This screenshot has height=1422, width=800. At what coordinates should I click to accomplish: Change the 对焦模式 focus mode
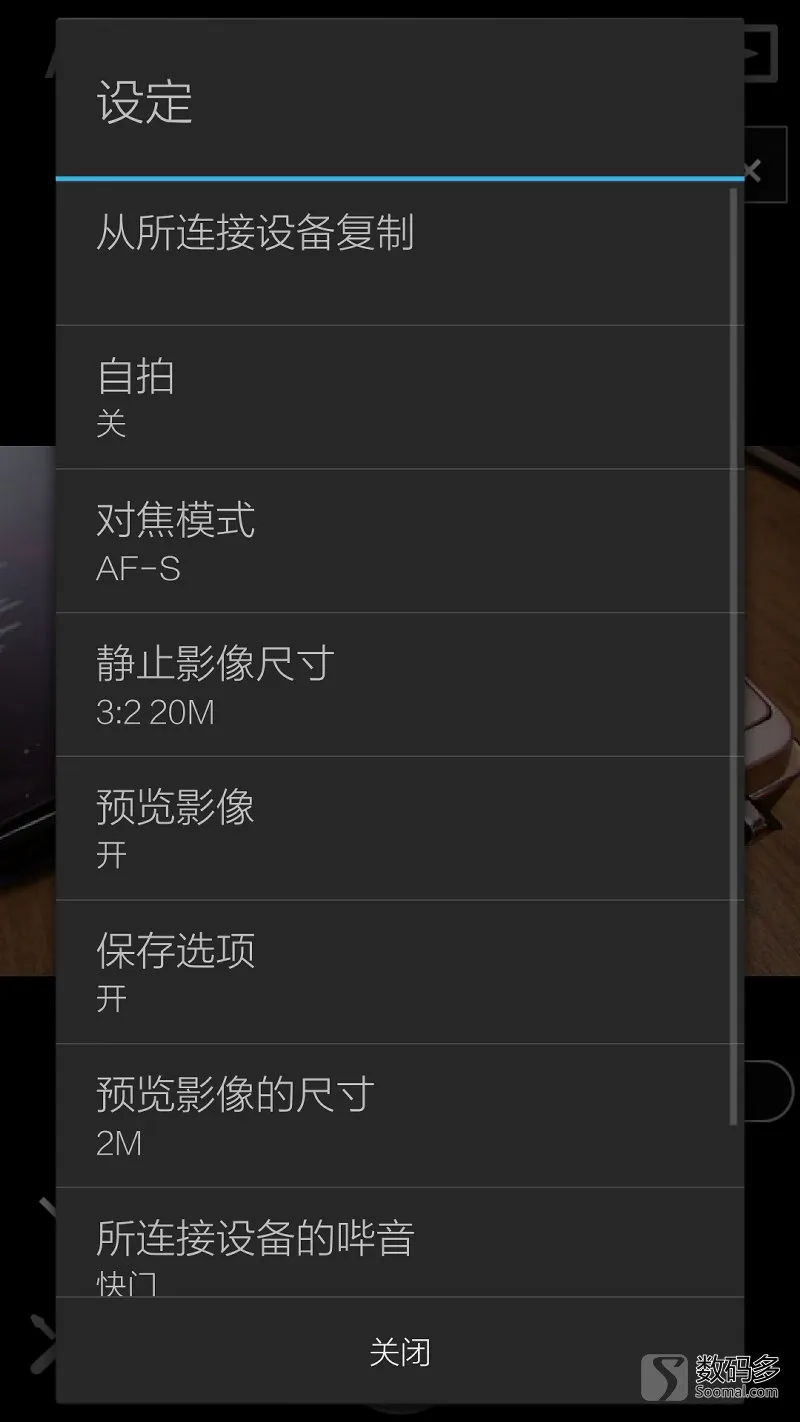click(x=398, y=541)
